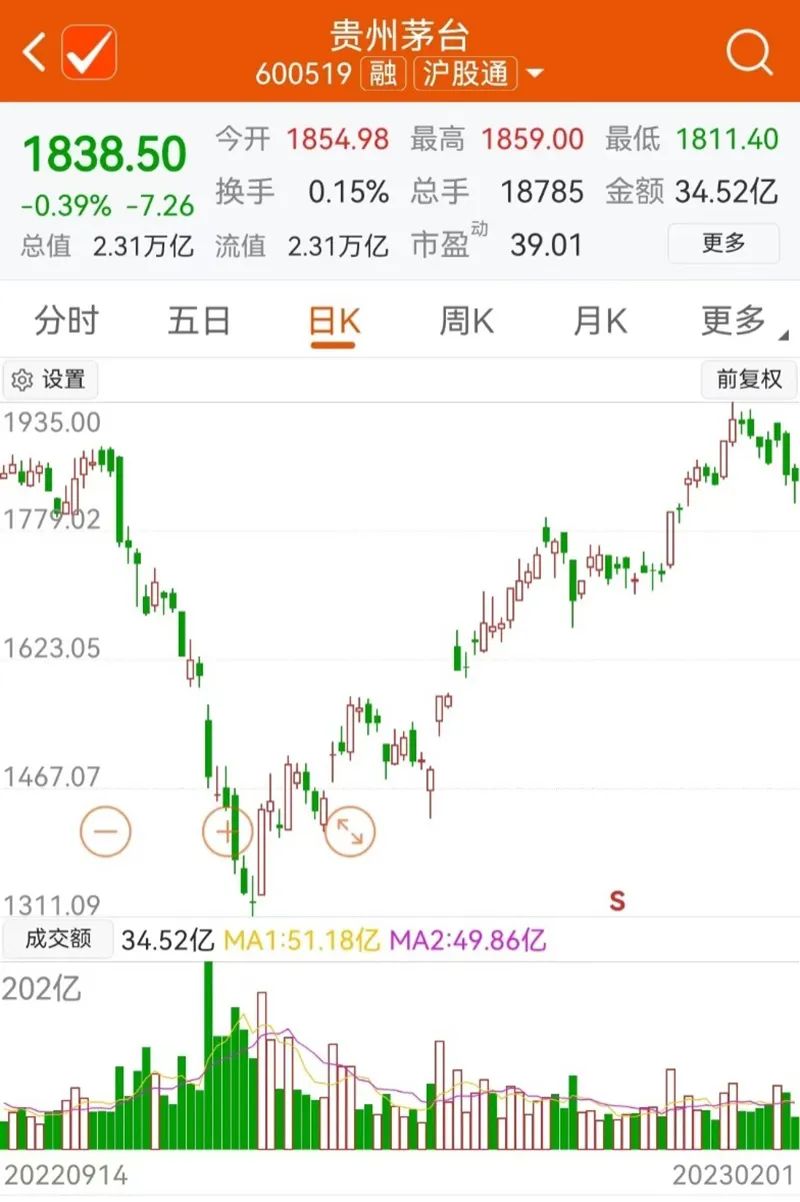This screenshot has width=800, height=1202.
Task: Zoom in the K-line chart
Action: click(x=227, y=831)
